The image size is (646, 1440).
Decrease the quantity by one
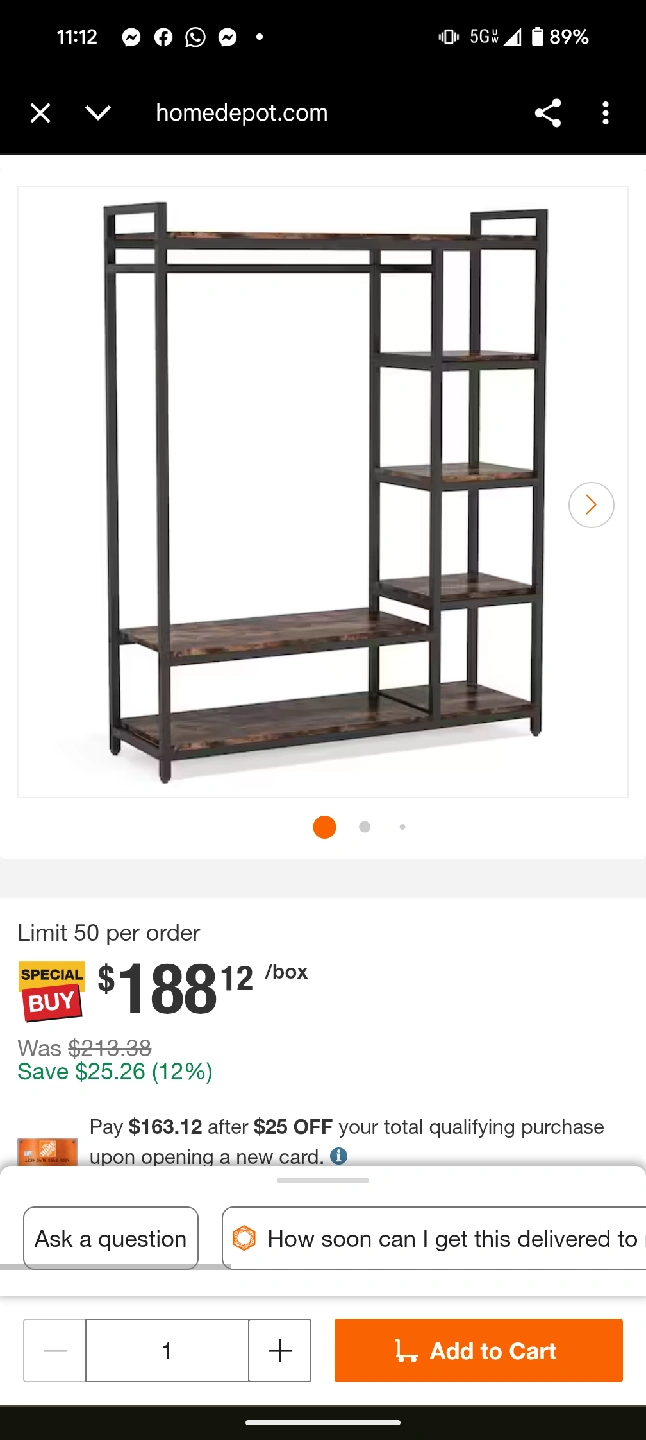[x=55, y=1351]
